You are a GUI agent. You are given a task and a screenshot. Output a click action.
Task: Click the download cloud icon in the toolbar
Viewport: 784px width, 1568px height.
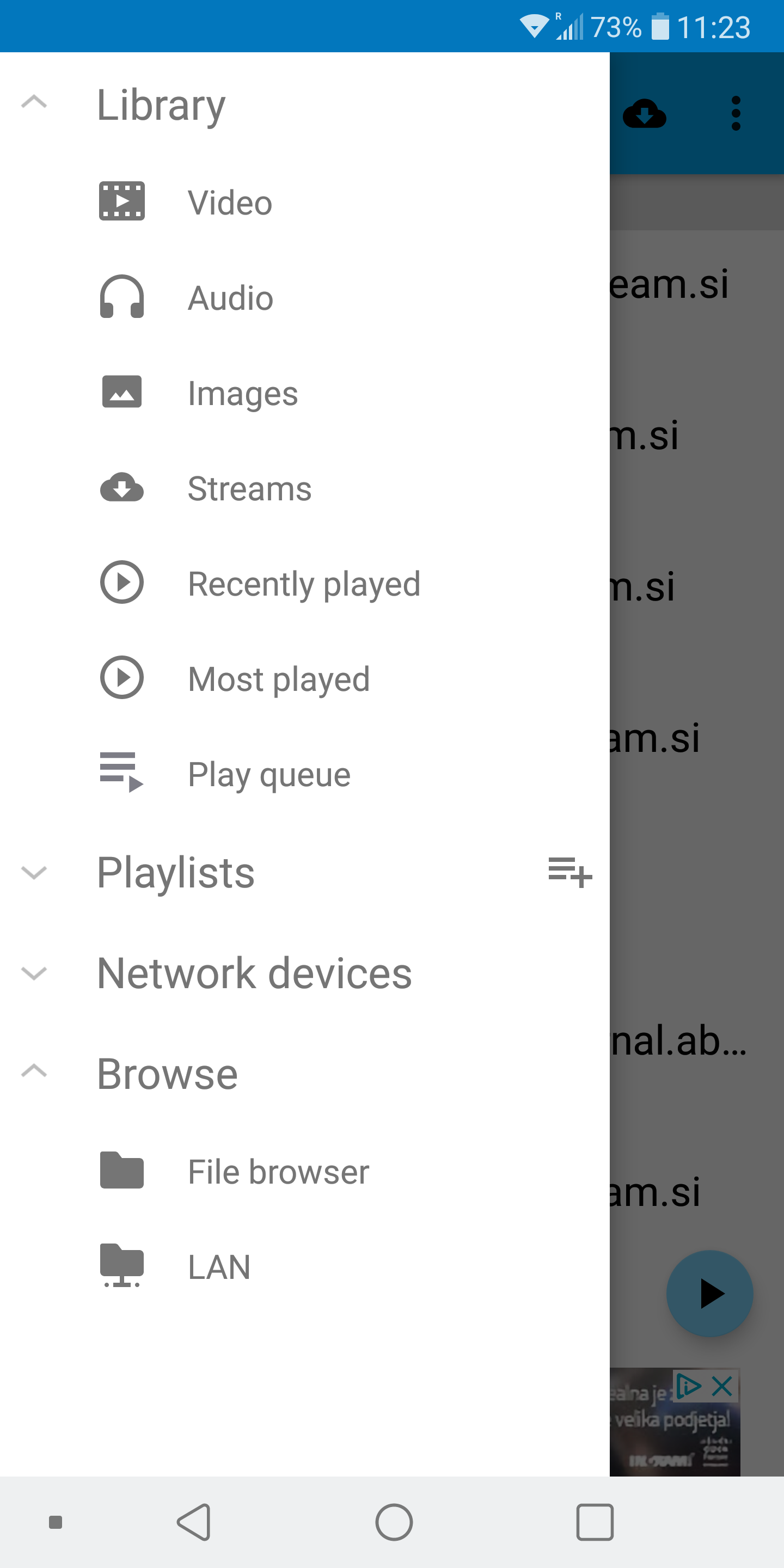coord(645,114)
